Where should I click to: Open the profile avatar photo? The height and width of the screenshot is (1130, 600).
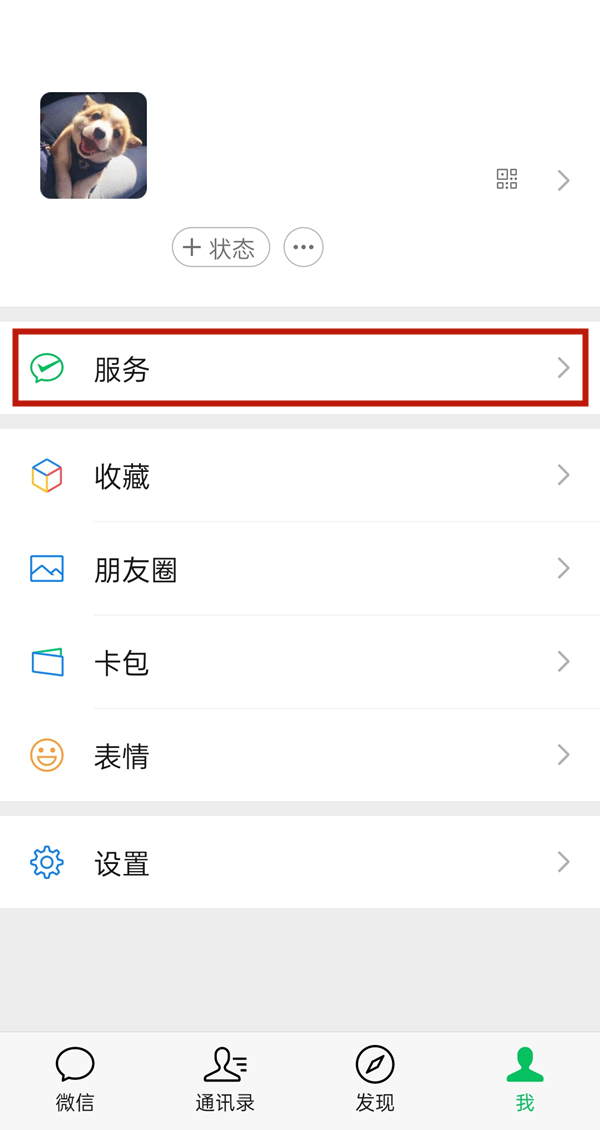tap(93, 146)
